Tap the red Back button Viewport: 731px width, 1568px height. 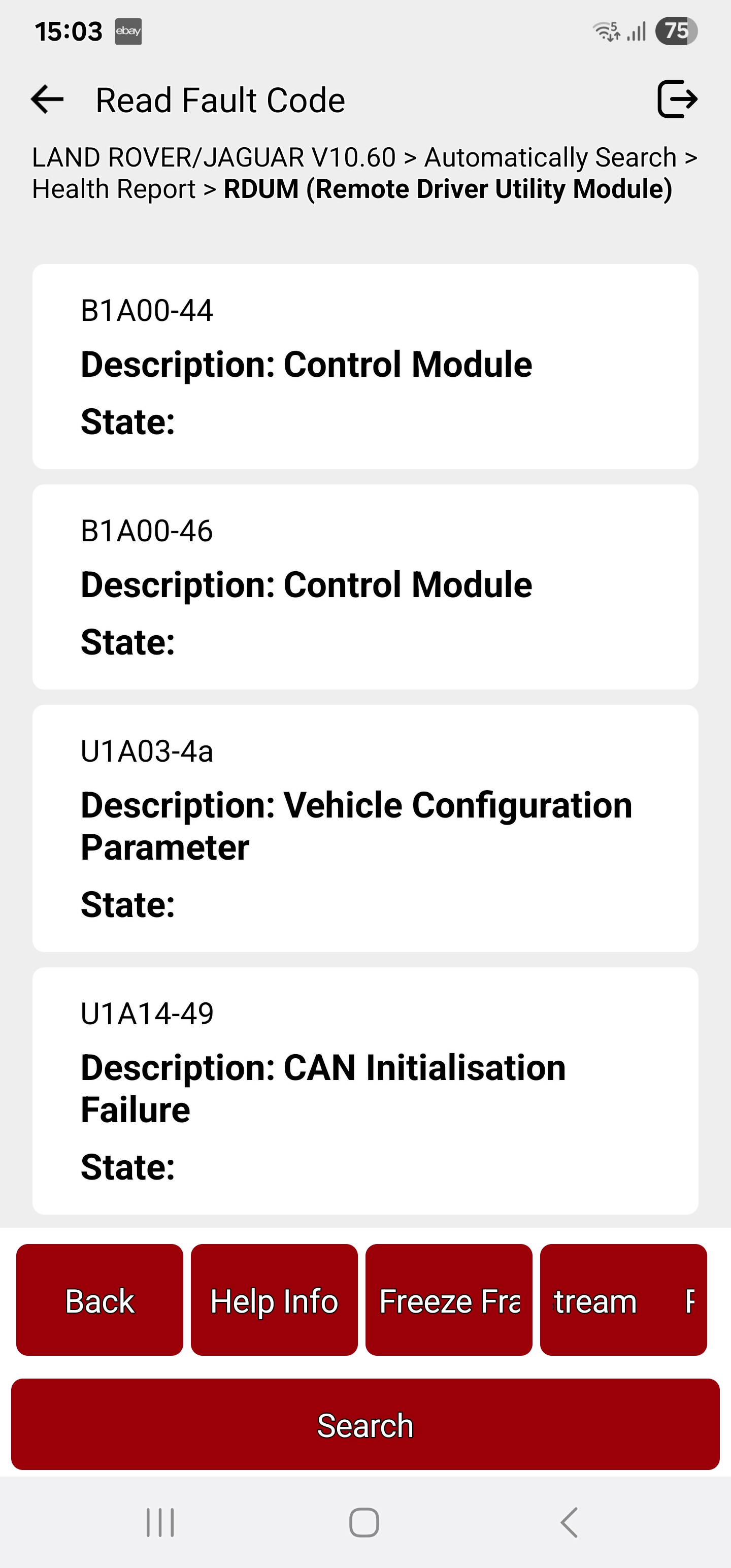(x=100, y=1299)
